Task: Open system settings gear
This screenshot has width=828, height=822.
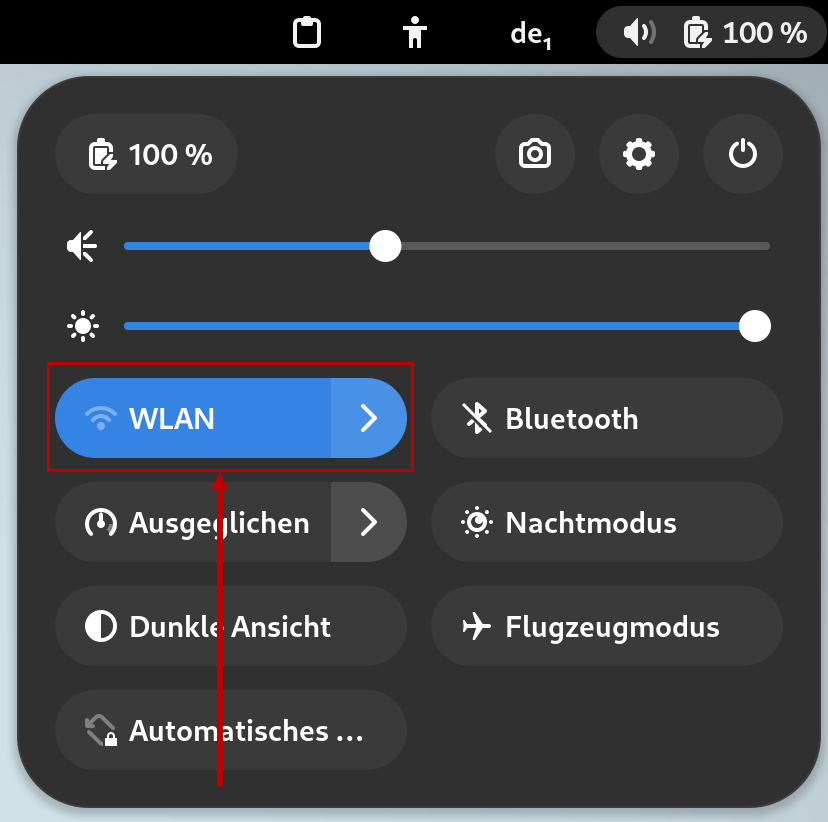Action: tap(638, 154)
